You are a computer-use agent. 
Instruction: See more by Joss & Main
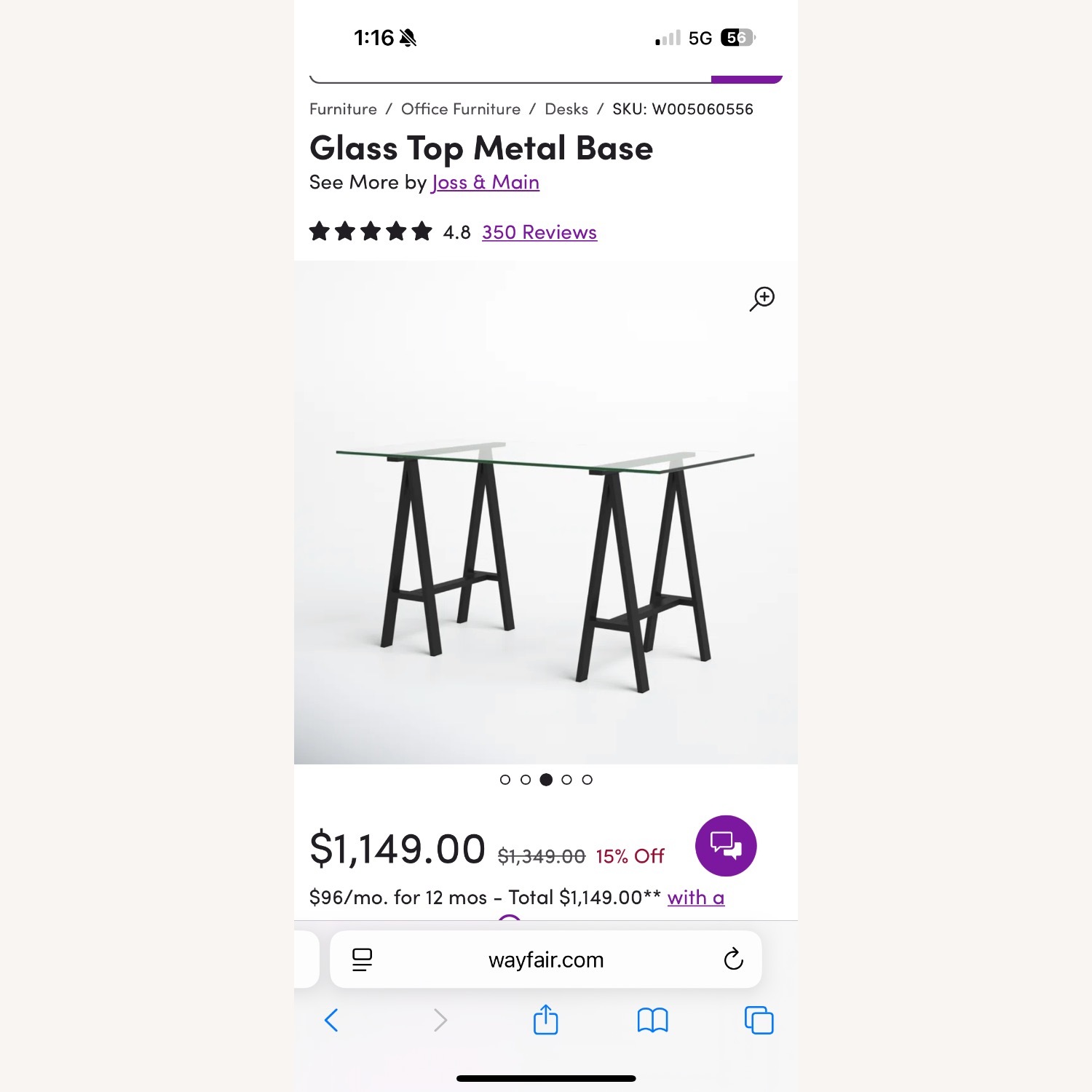pos(485,182)
